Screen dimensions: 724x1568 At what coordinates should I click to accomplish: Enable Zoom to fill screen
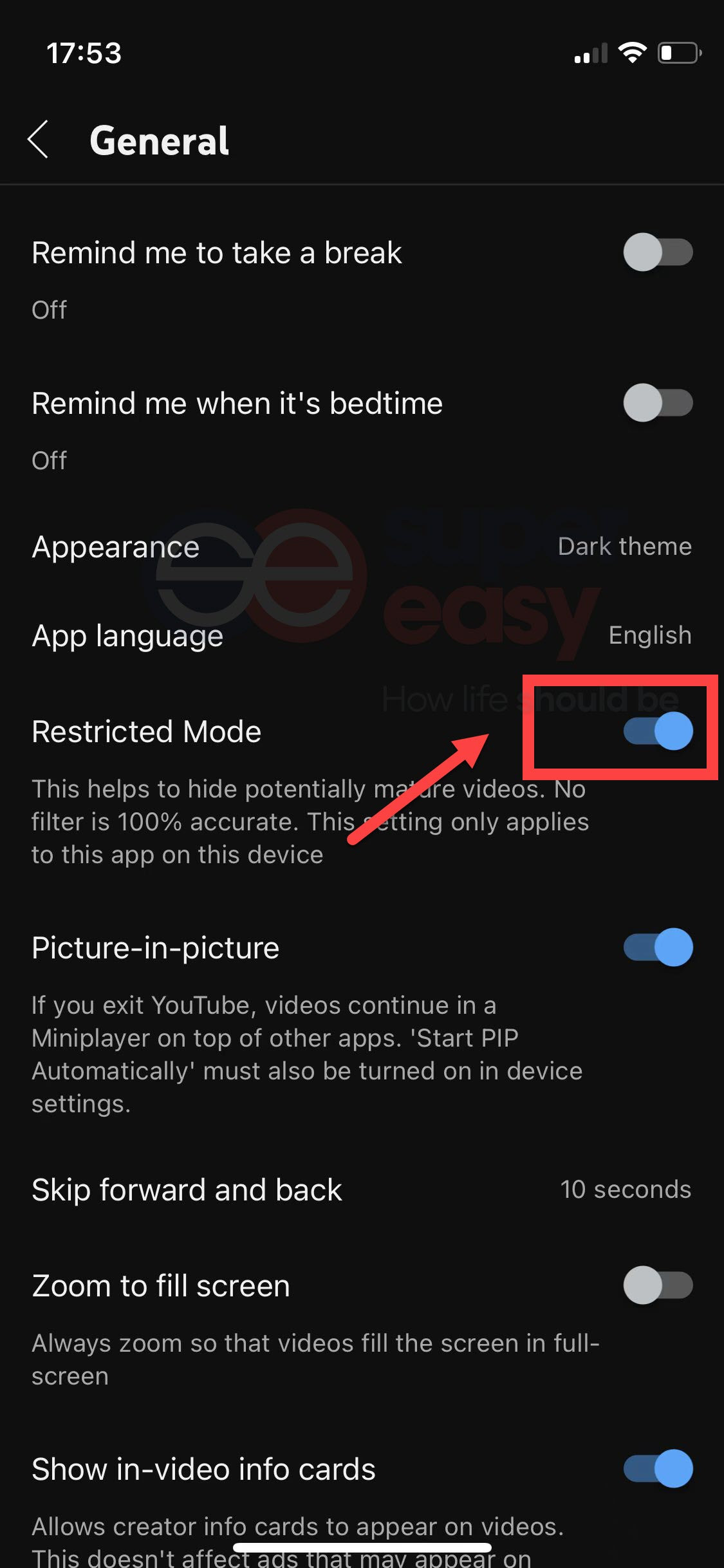pos(658,1285)
